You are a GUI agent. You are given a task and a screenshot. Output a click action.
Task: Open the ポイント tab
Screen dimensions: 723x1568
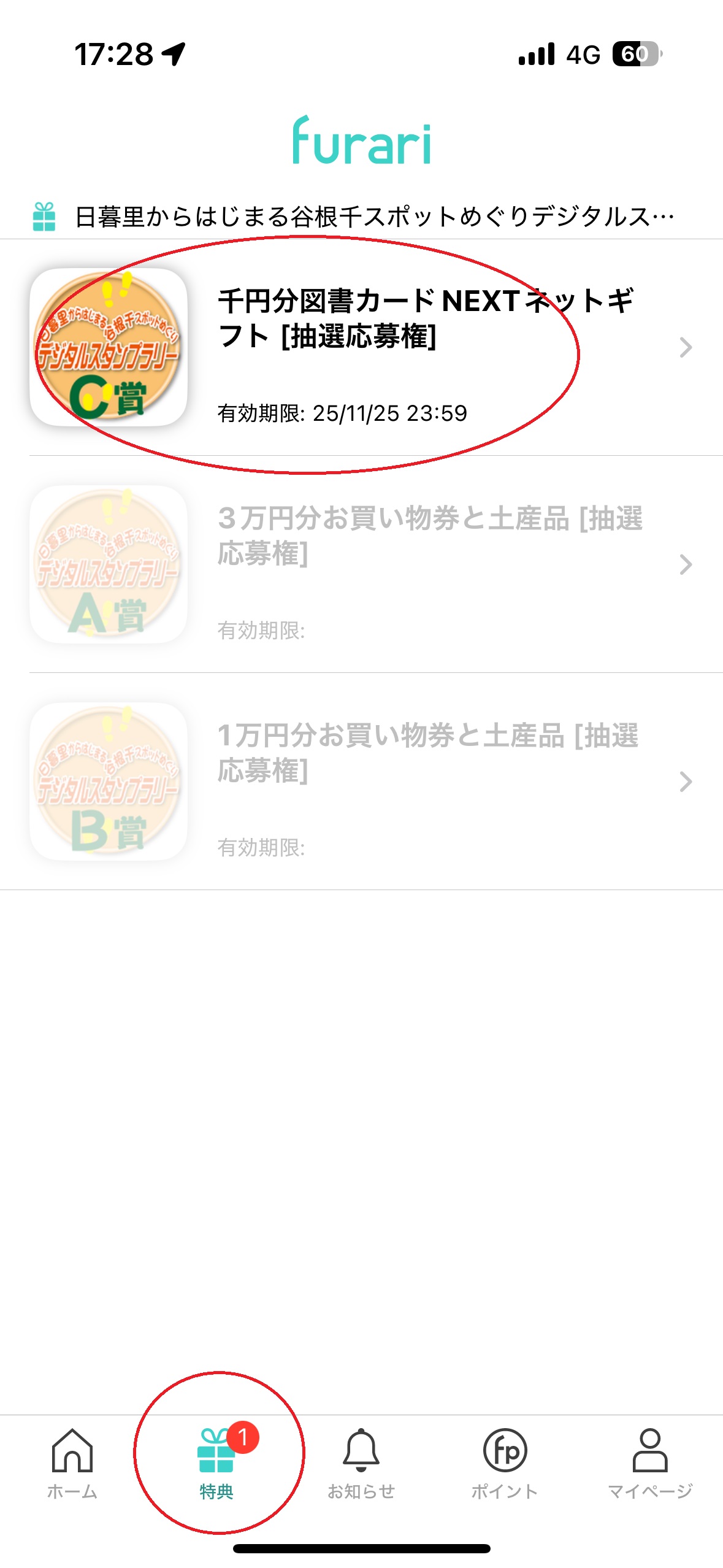click(x=505, y=1462)
